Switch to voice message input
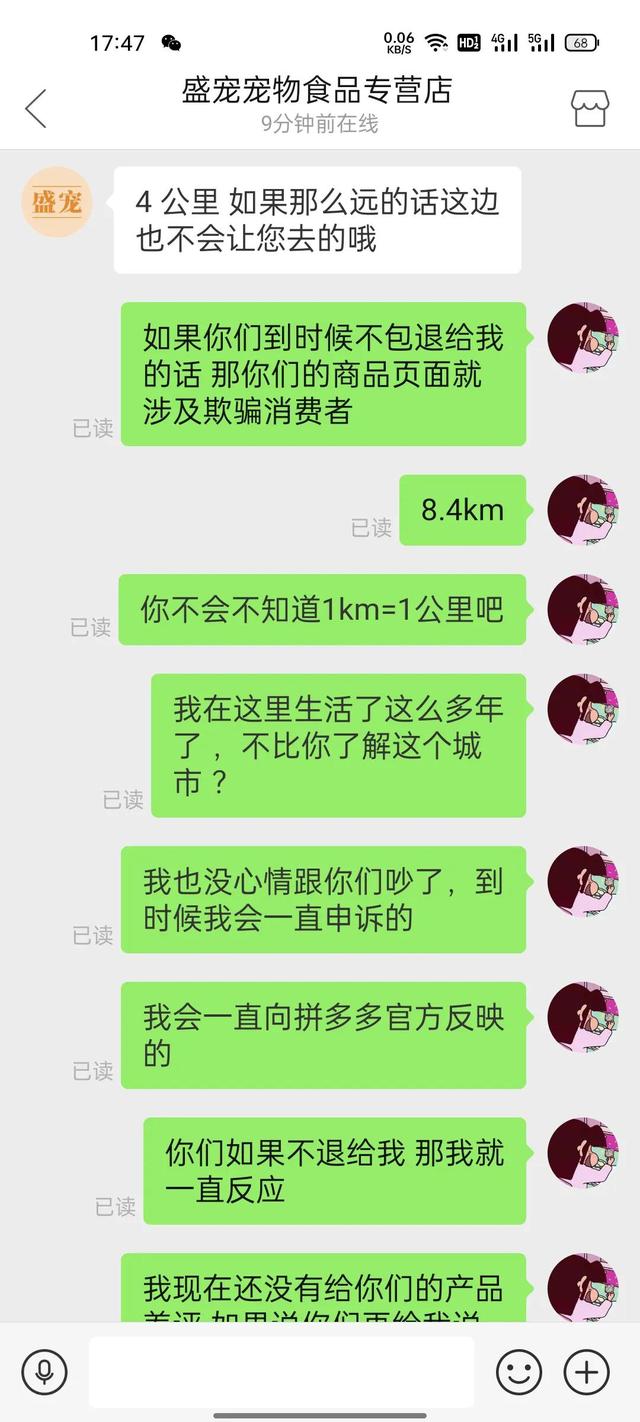This screenshot has height=1422, width=640. (x=44, y=1371)
